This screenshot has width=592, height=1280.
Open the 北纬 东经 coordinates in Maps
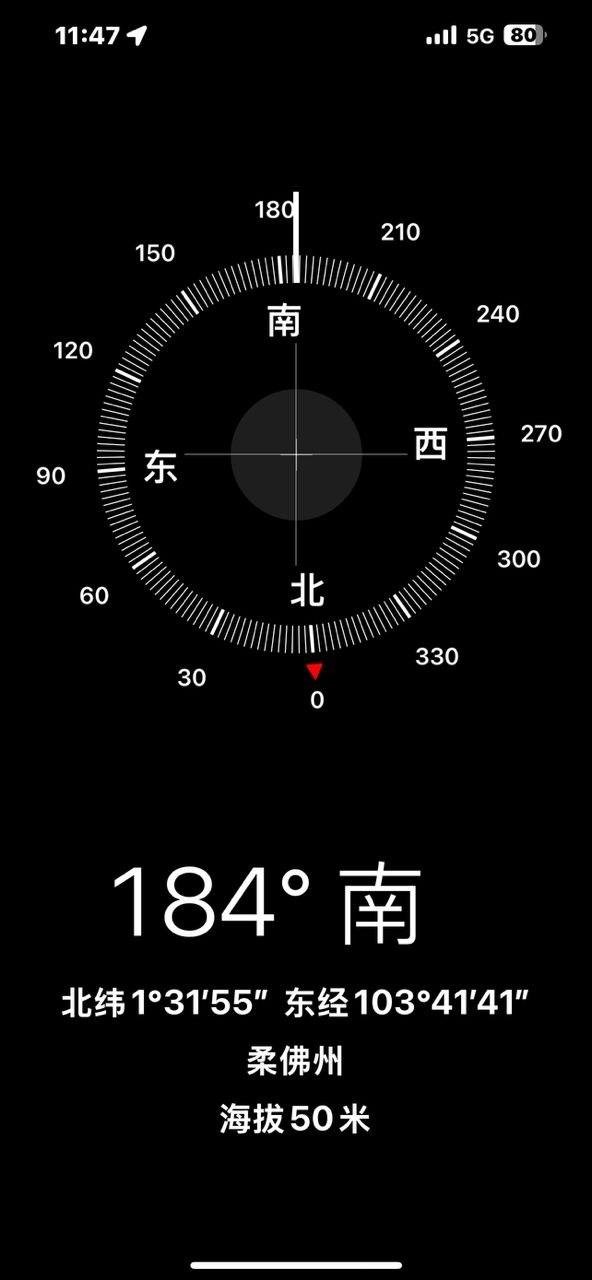click(x=295, y=1002)
